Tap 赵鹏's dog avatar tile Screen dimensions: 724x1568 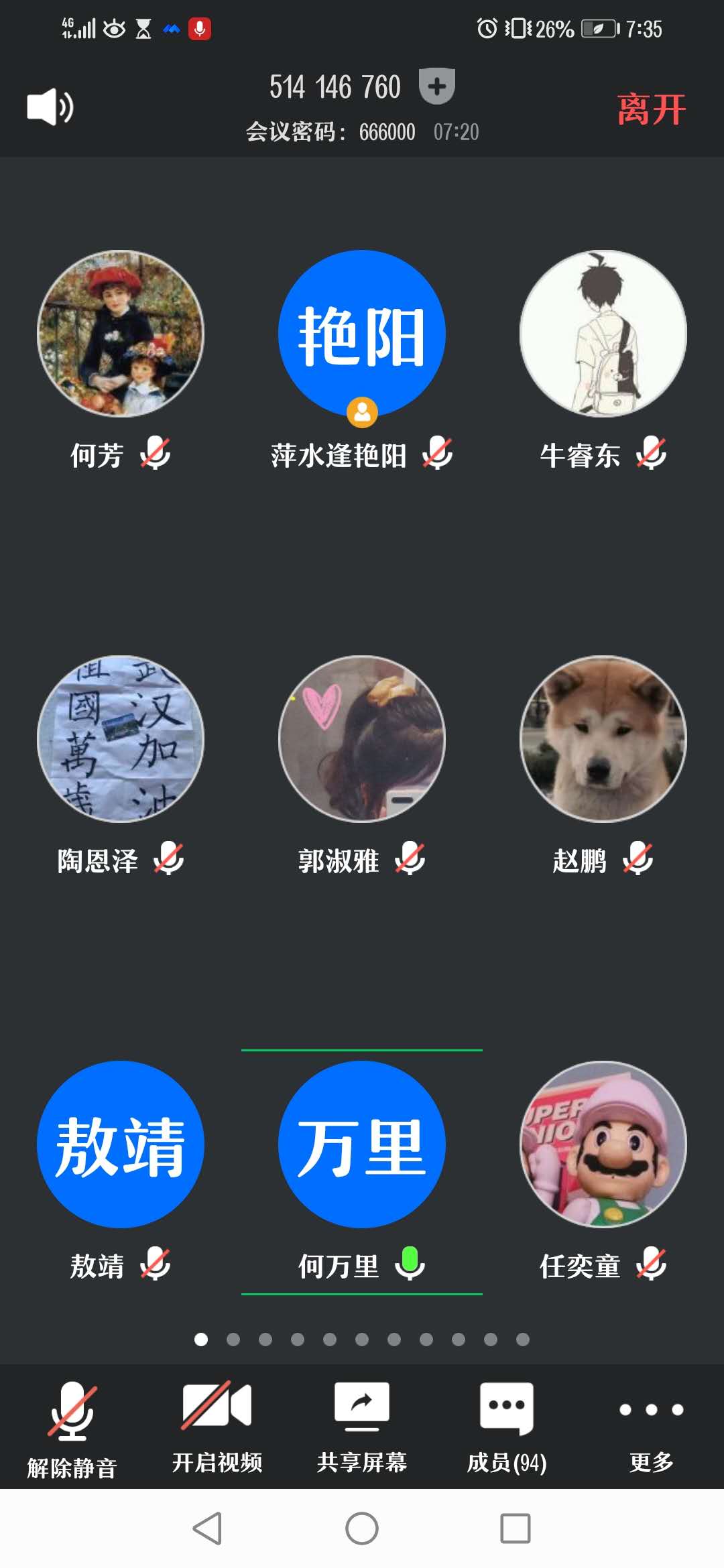603,739
